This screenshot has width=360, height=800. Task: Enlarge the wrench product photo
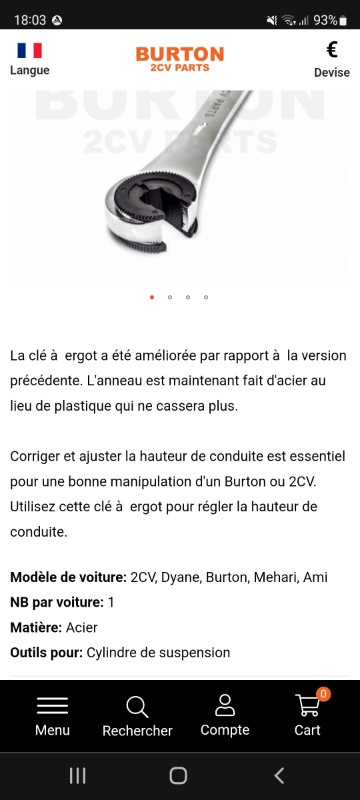click(x=180, y=187)
